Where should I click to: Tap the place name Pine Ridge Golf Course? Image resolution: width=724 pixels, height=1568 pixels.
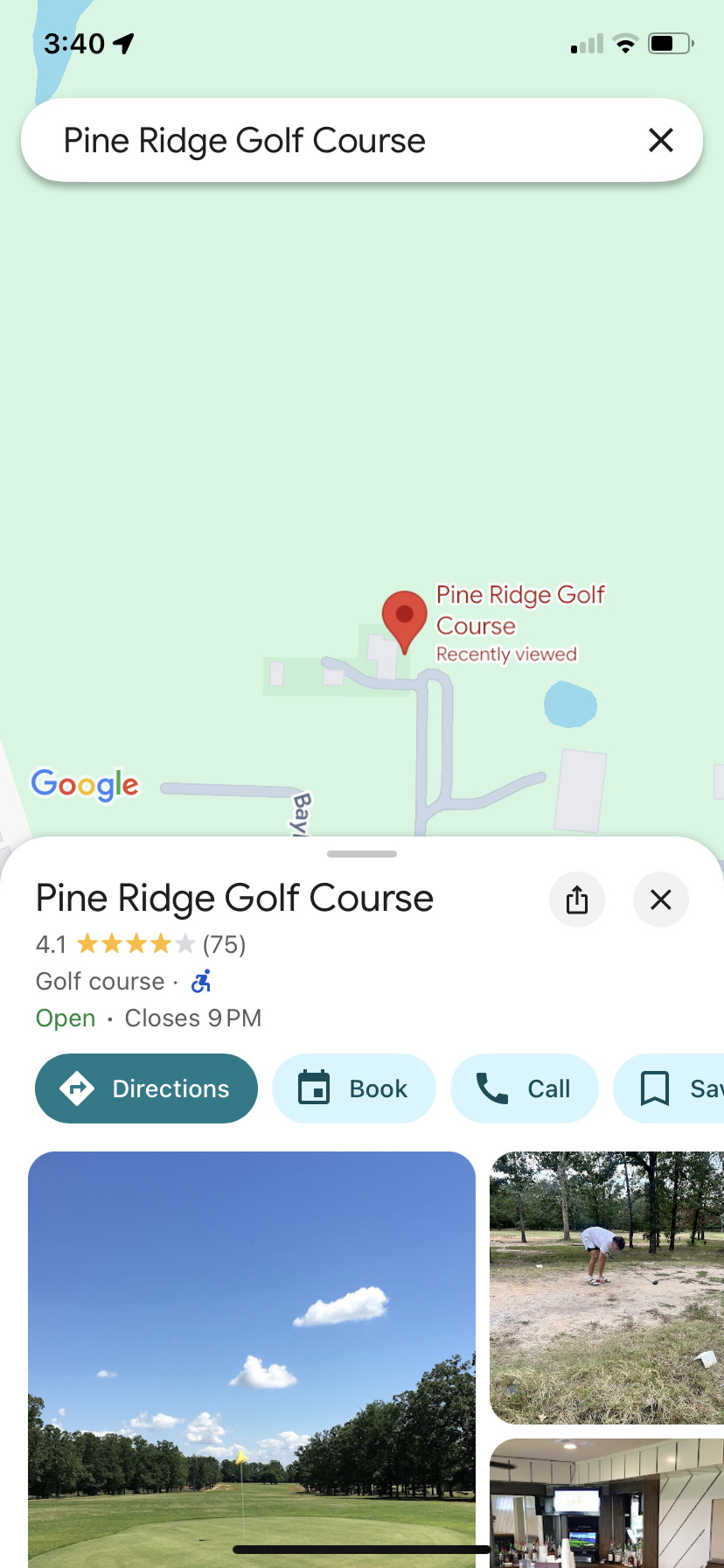(233, 898)
